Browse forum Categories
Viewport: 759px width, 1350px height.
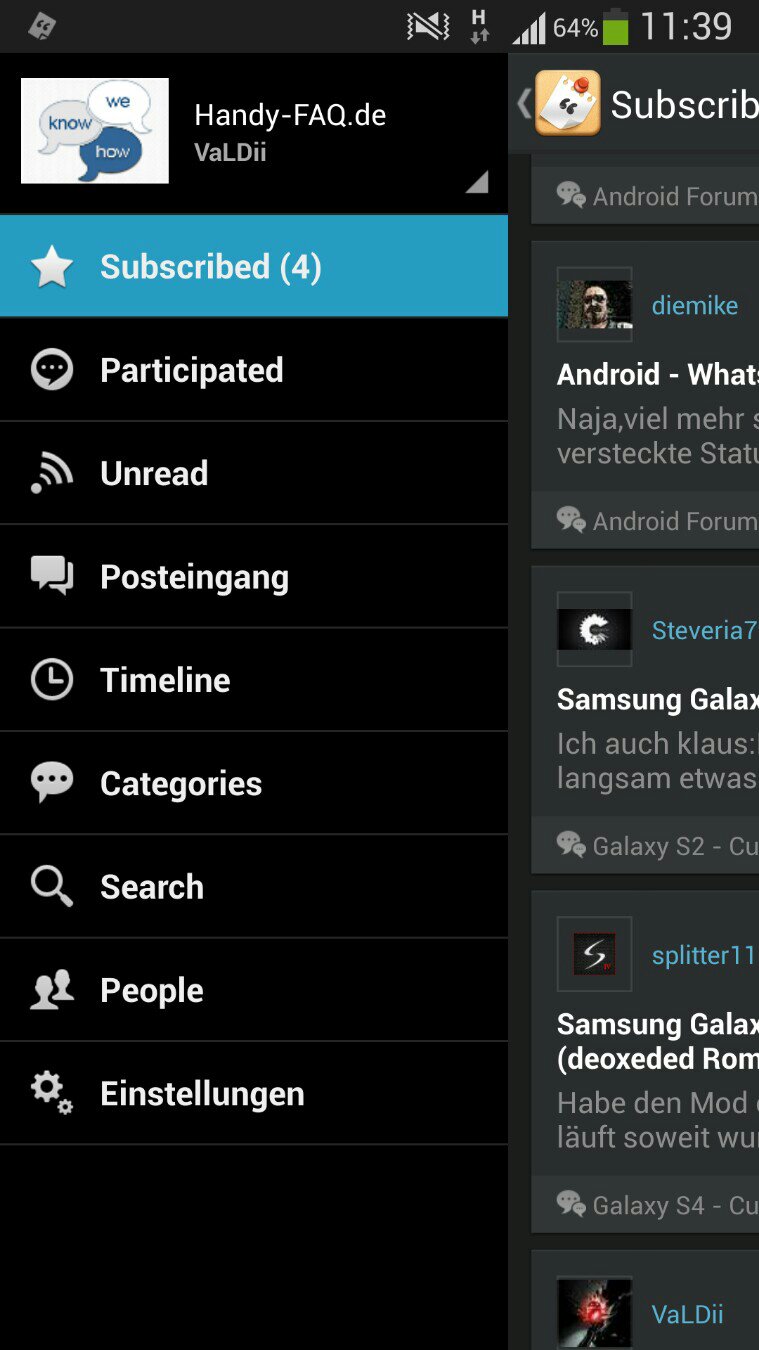tap(254, 783)
